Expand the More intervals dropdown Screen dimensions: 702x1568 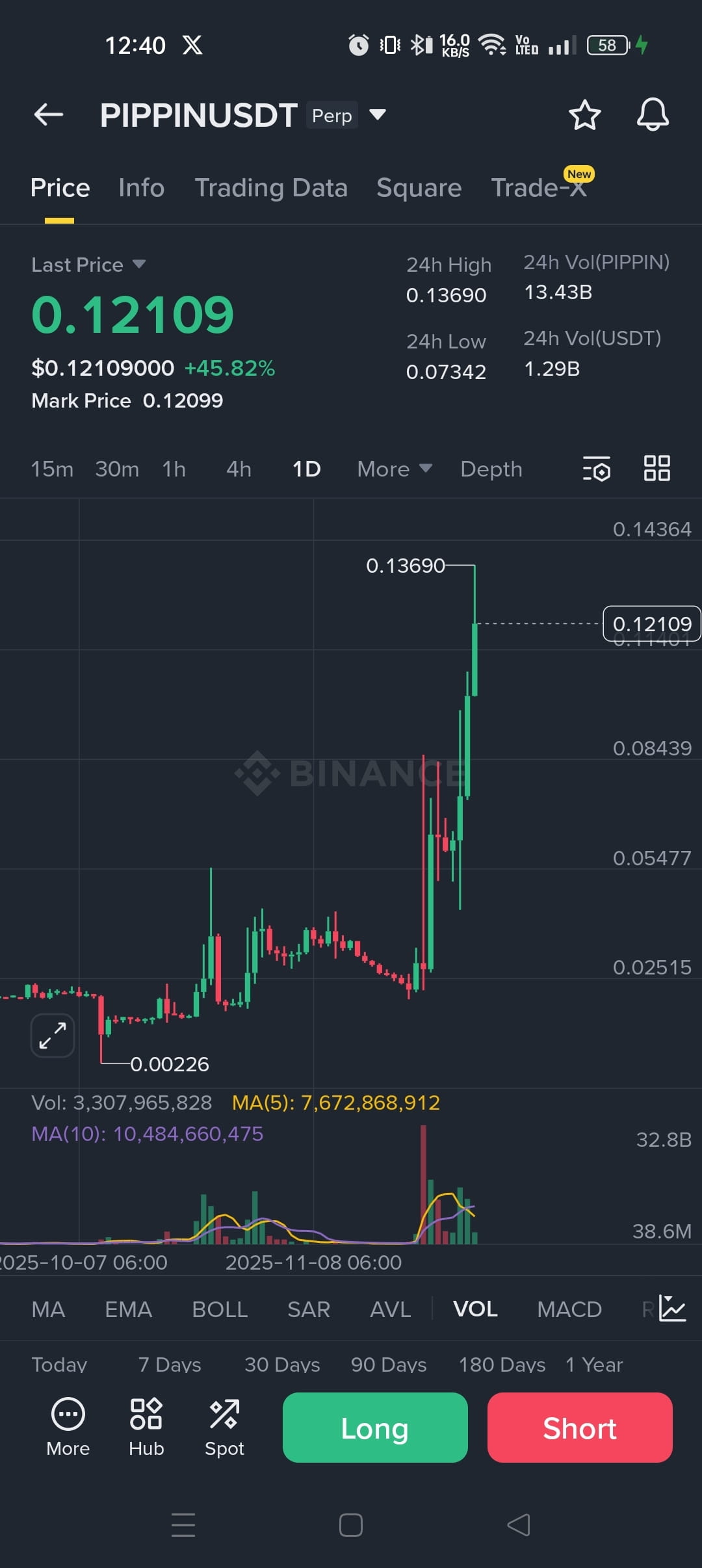(394, 469)
